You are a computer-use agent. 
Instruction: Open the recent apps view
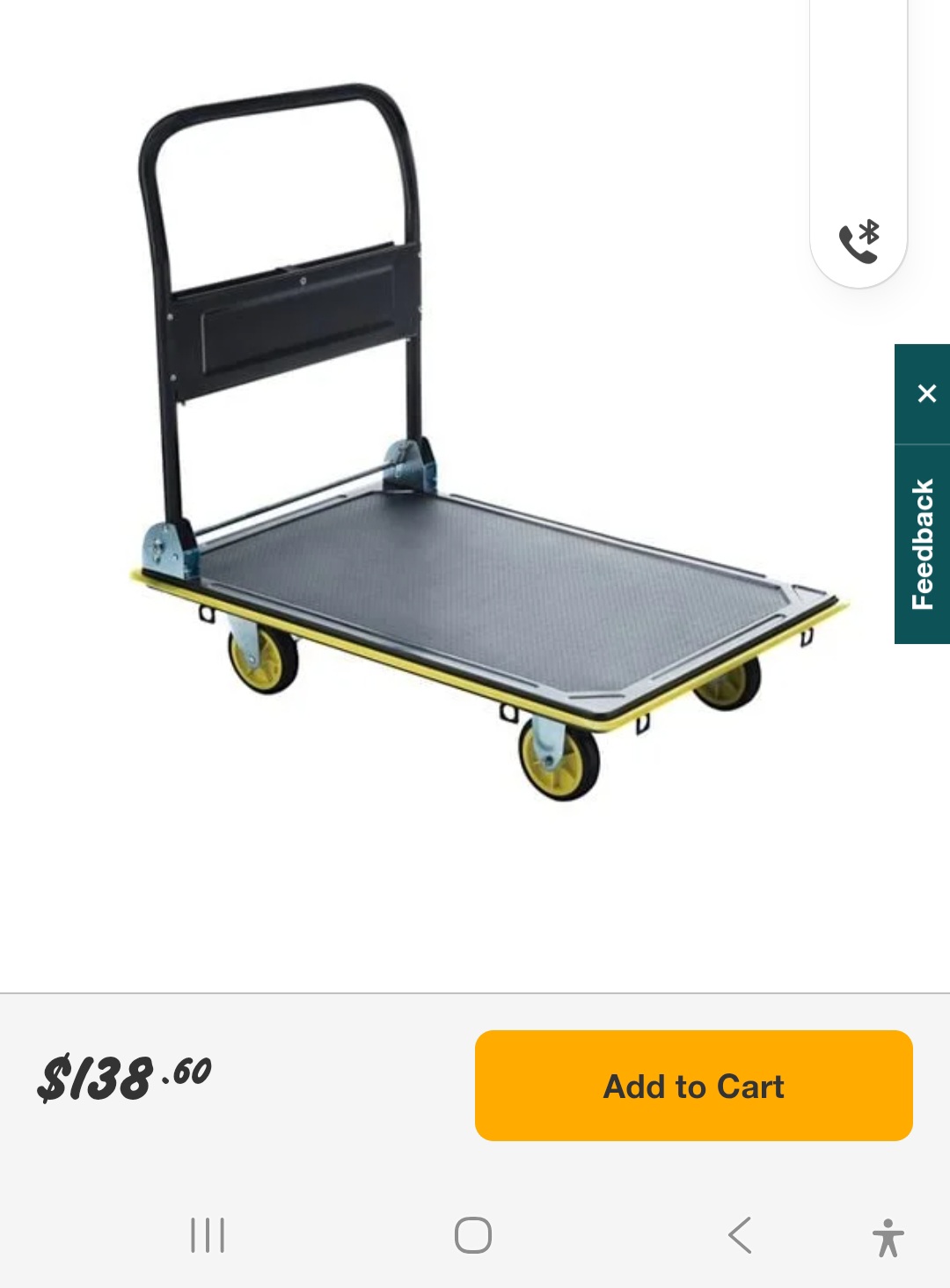click(x=208, y=1235)
